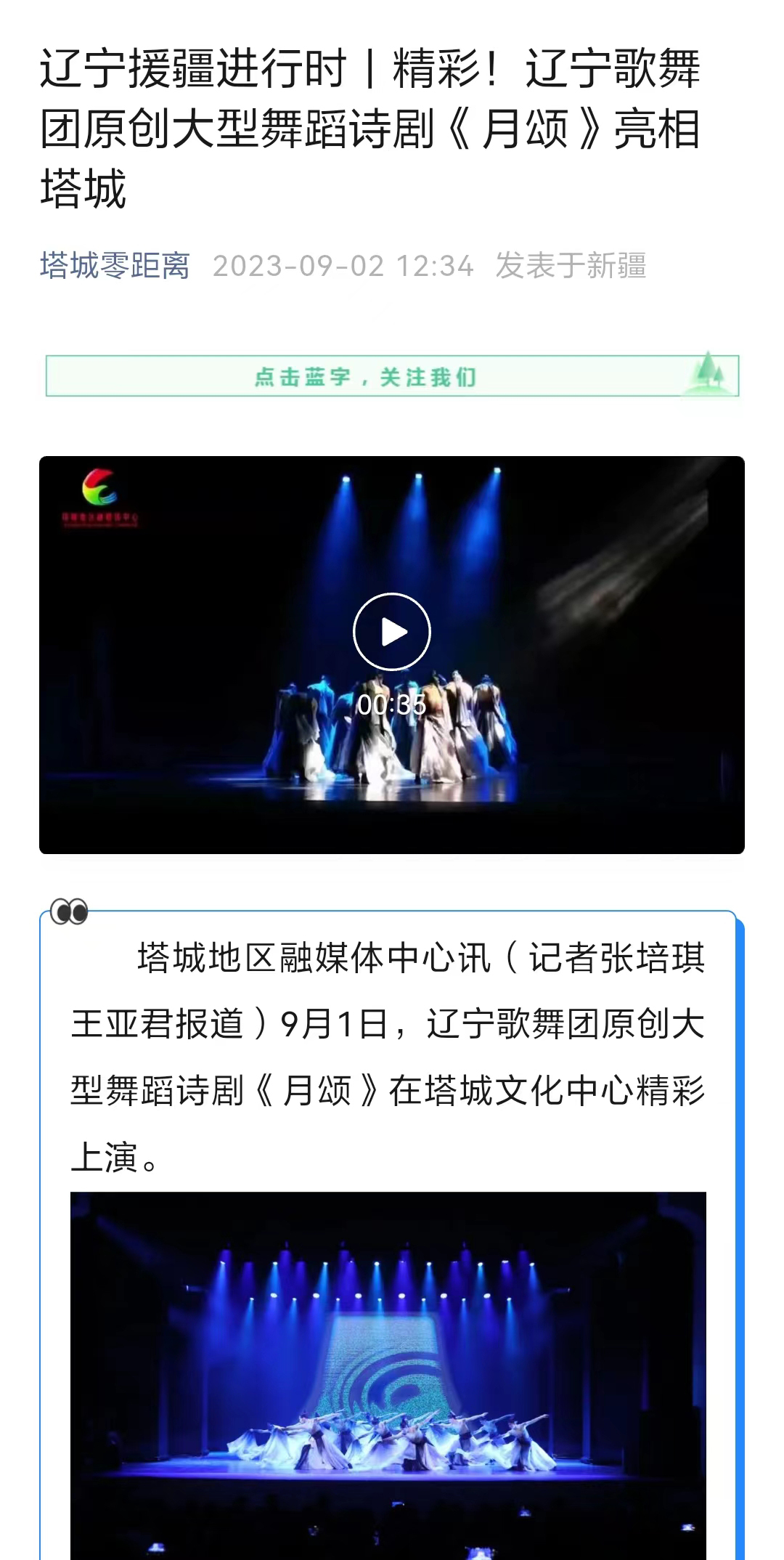Screen dimensions: 784x1560
Task: Open the 塔城零距离 account page
Action: click(115, 266)
